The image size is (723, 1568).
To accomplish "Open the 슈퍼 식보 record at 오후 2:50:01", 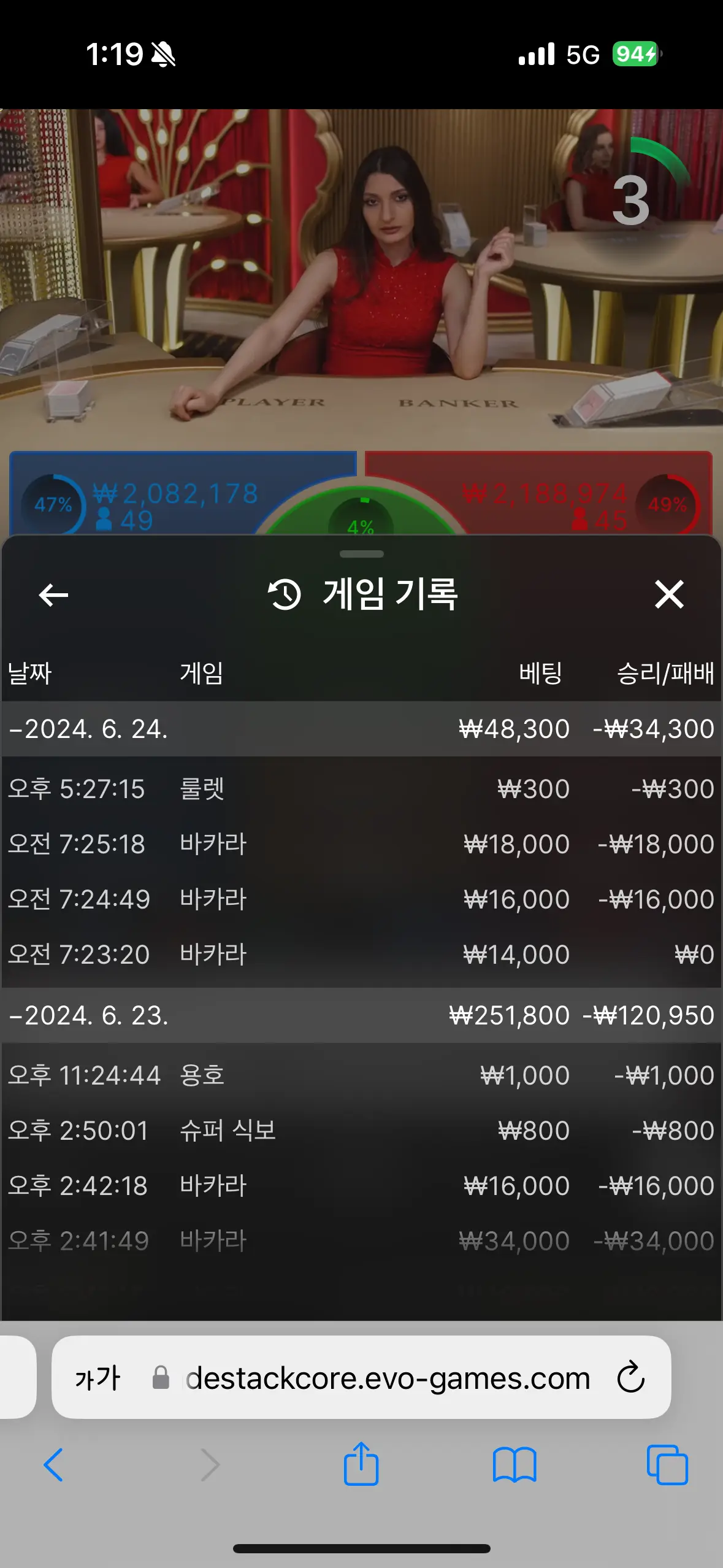I will coord(361,1131).
